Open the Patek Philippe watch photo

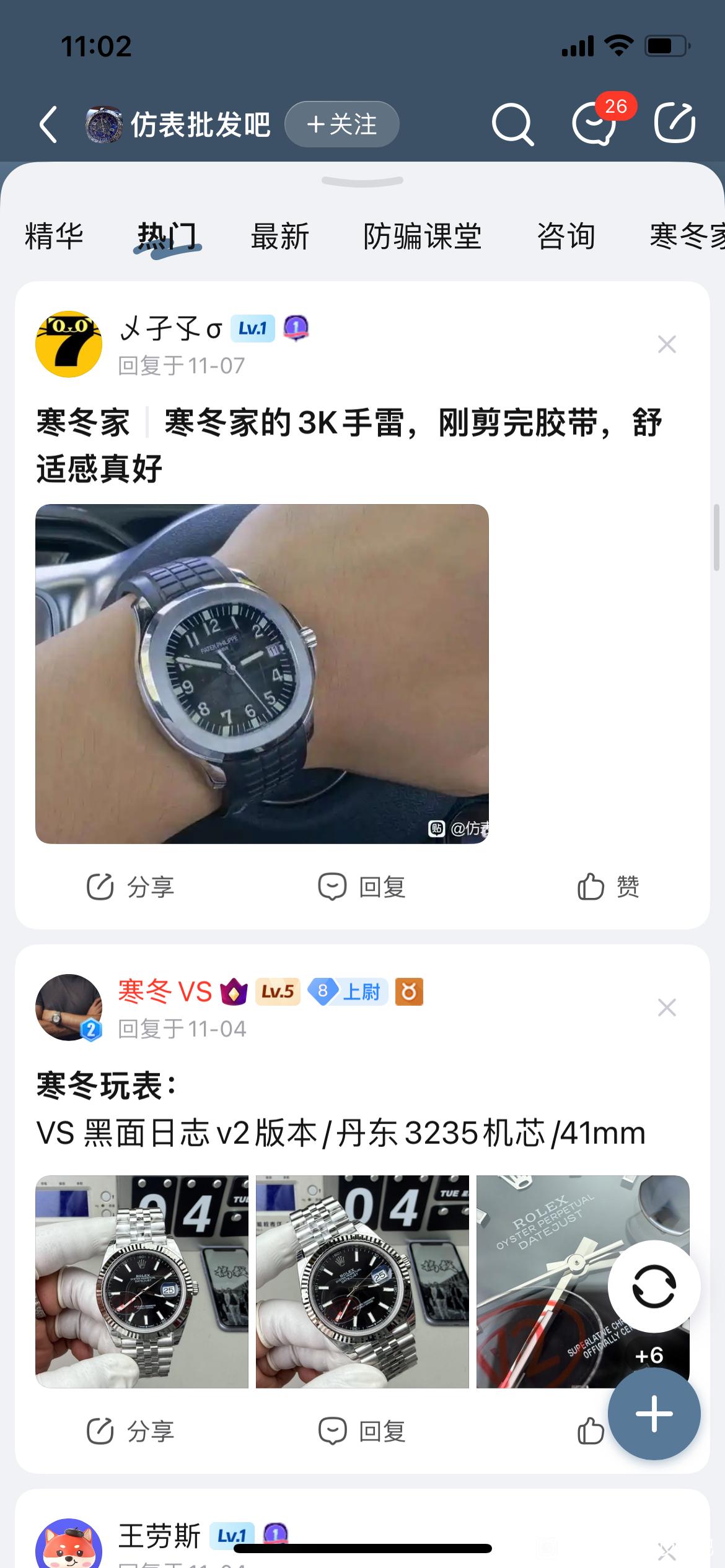(x=261, y=674)
